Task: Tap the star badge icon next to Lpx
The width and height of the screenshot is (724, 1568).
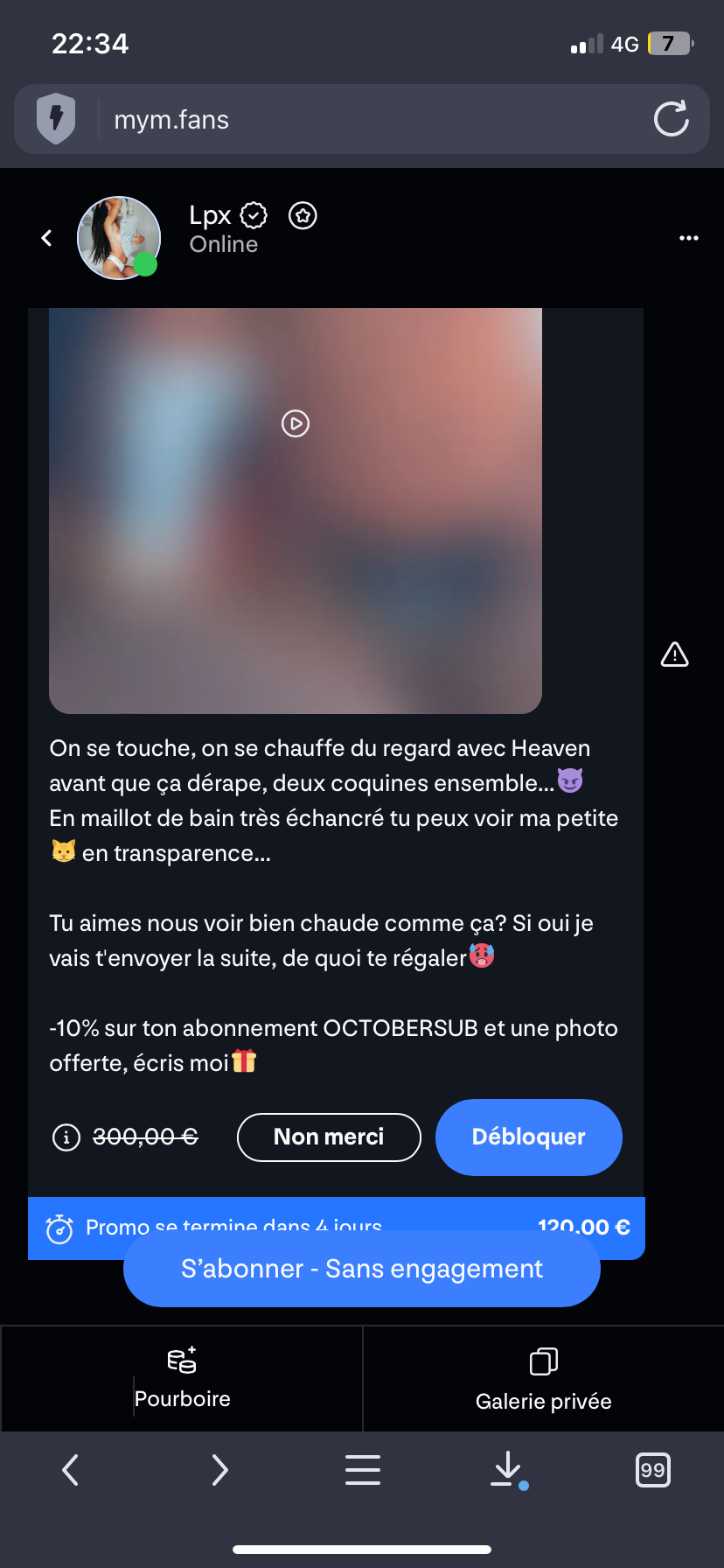Action: click(303, 215)
